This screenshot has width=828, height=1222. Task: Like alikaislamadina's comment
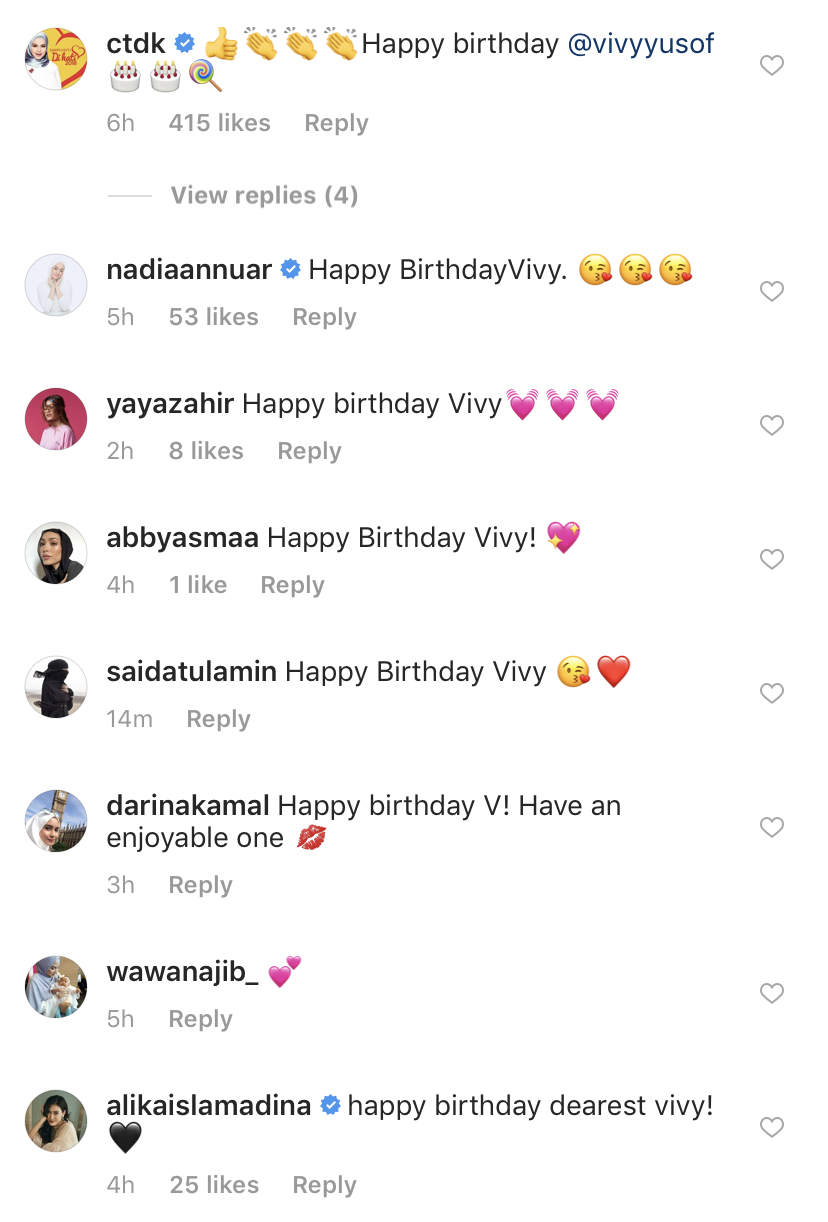(771, 1128)
